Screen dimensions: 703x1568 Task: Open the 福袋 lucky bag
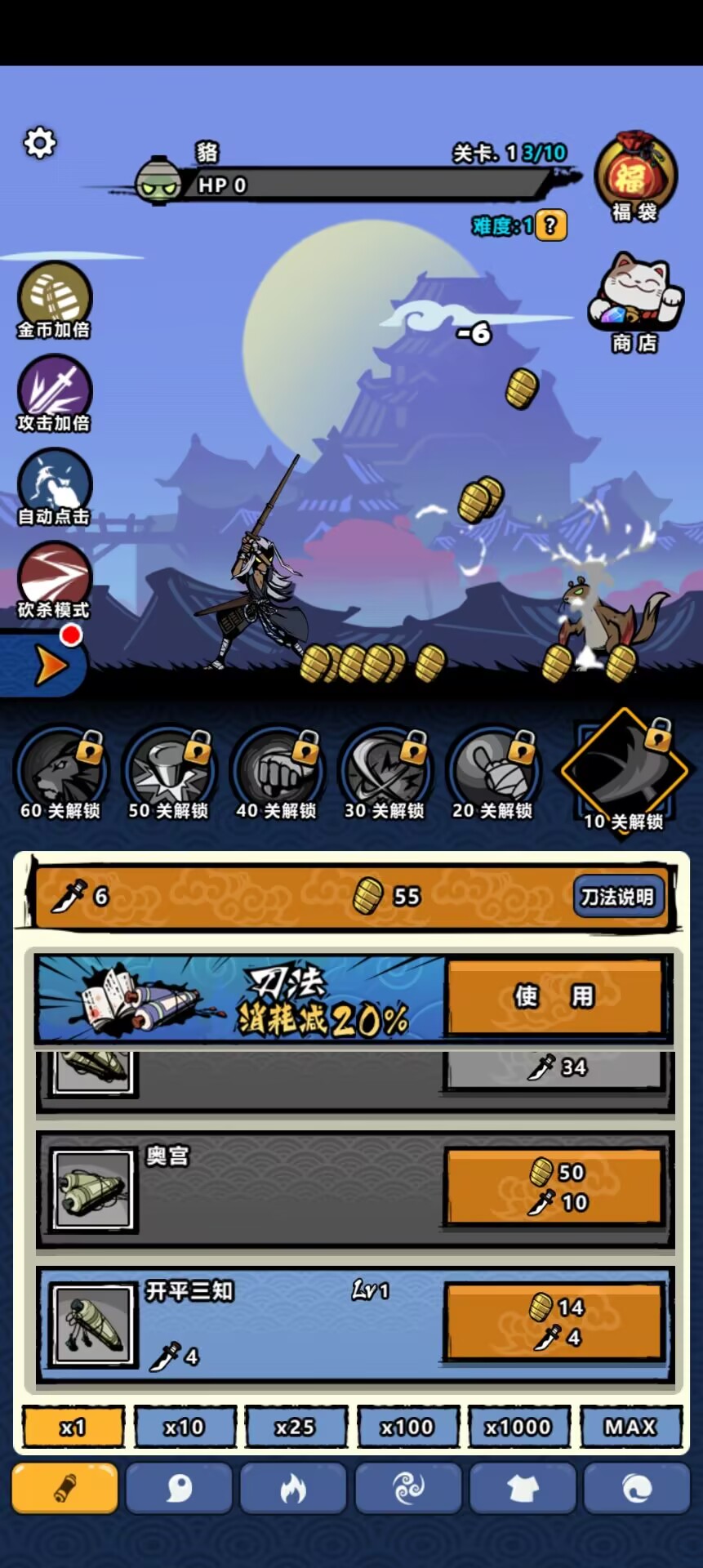635,176
